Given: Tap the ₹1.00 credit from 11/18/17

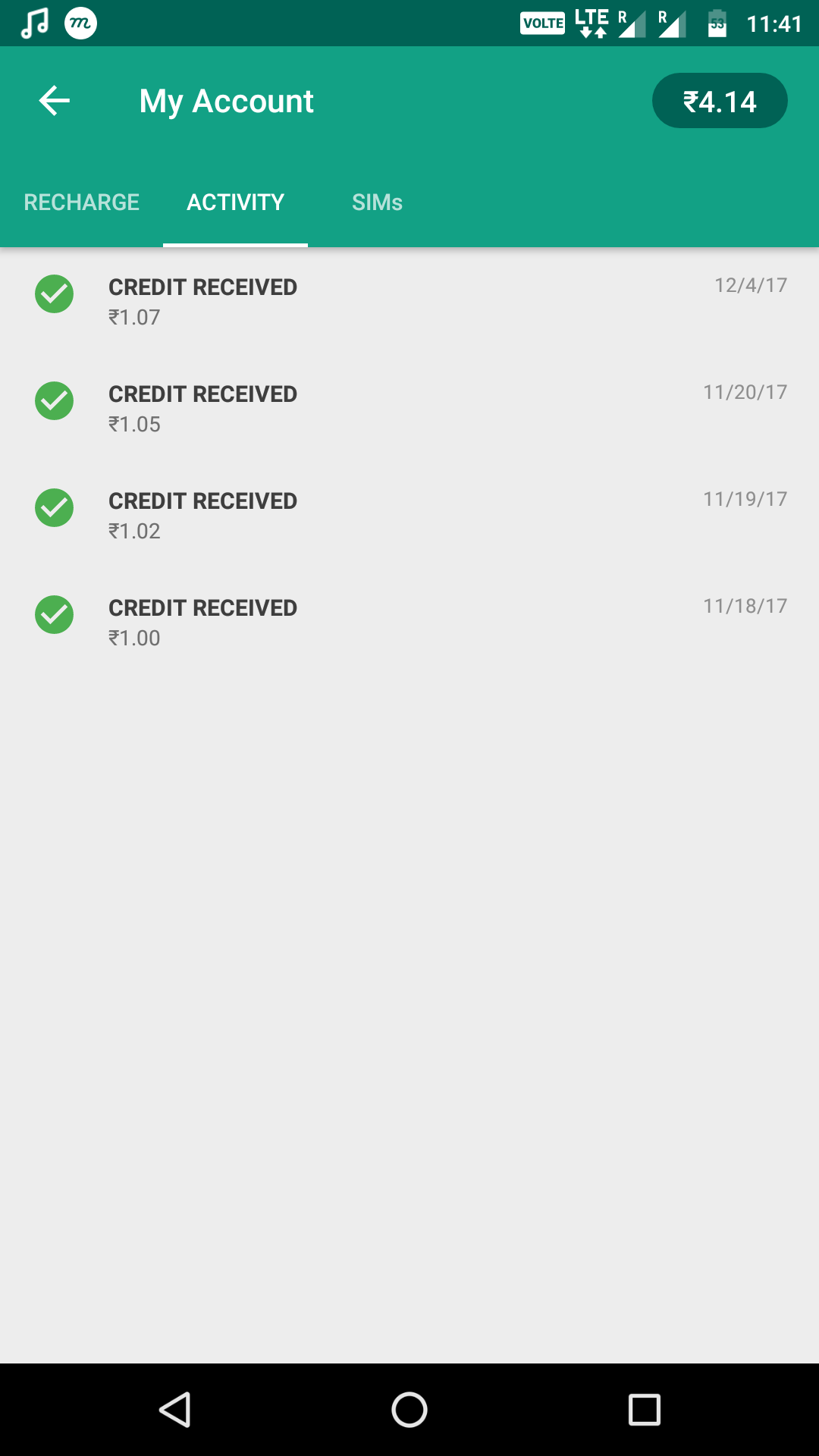Looking at the screenshot, I should click(x=409, y=622).
